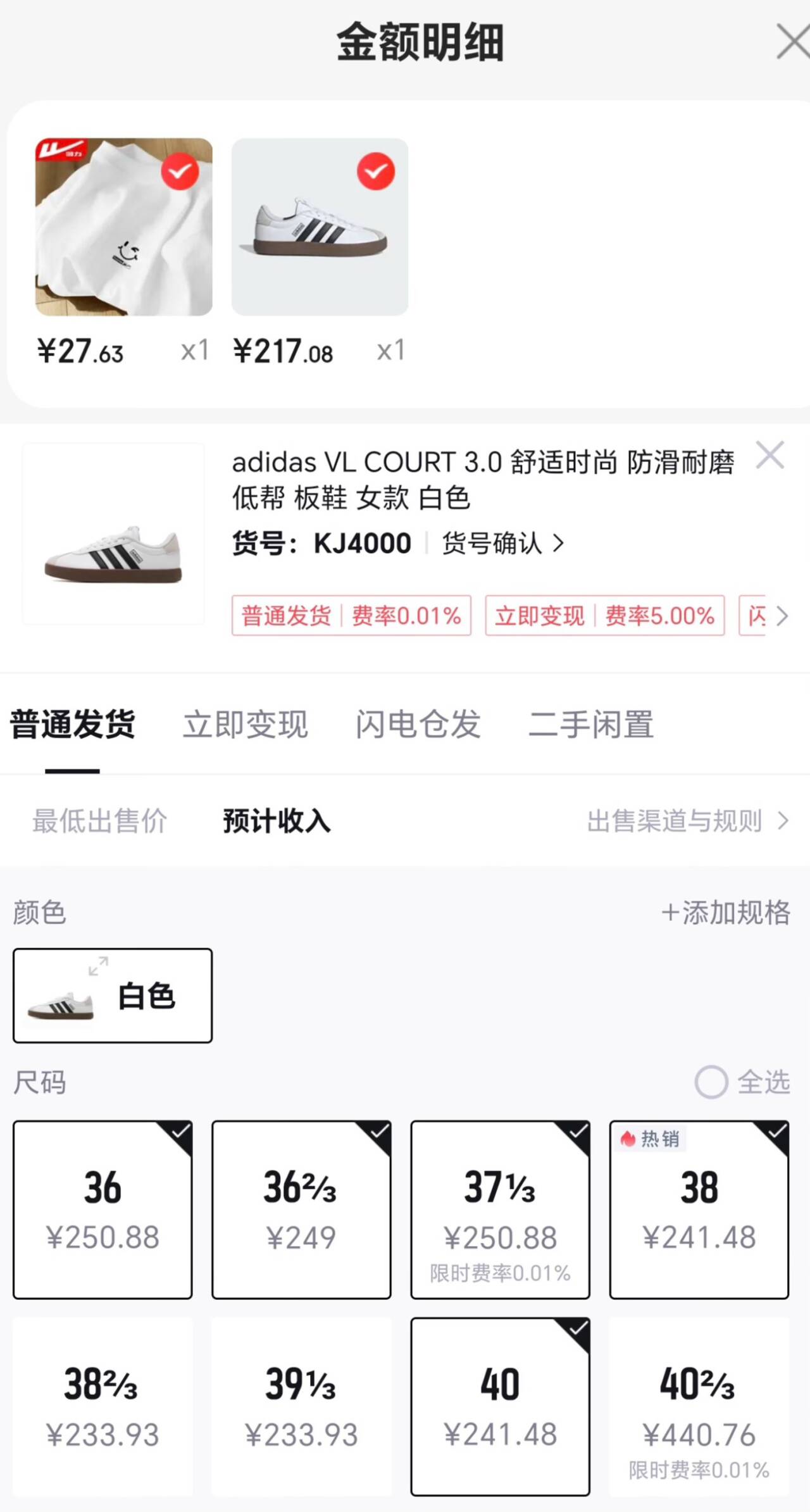This screenshot has height=1512, width=810.
Task: Select size 39⅓
Action: tap(301, 1406)
